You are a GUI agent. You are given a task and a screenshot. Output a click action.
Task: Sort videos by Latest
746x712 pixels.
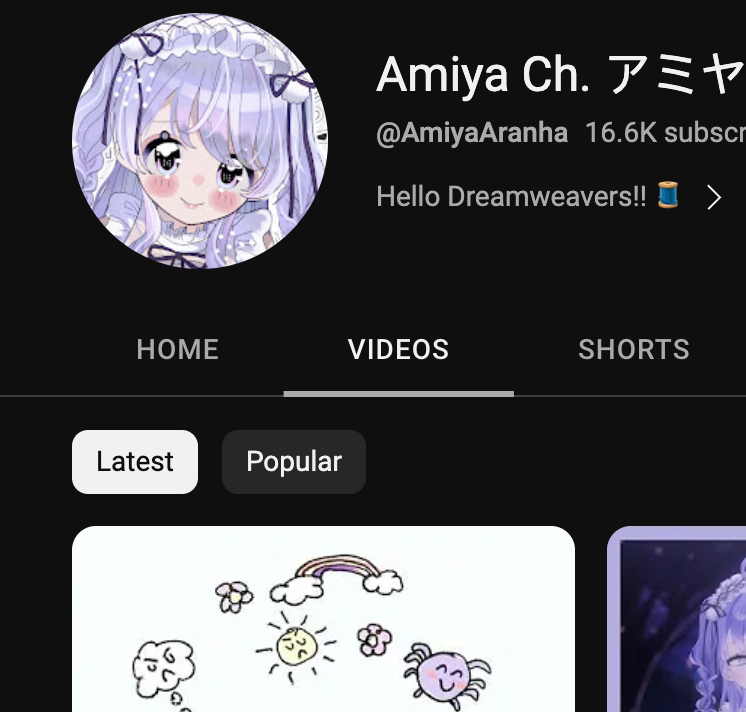[x=135, y=462]
